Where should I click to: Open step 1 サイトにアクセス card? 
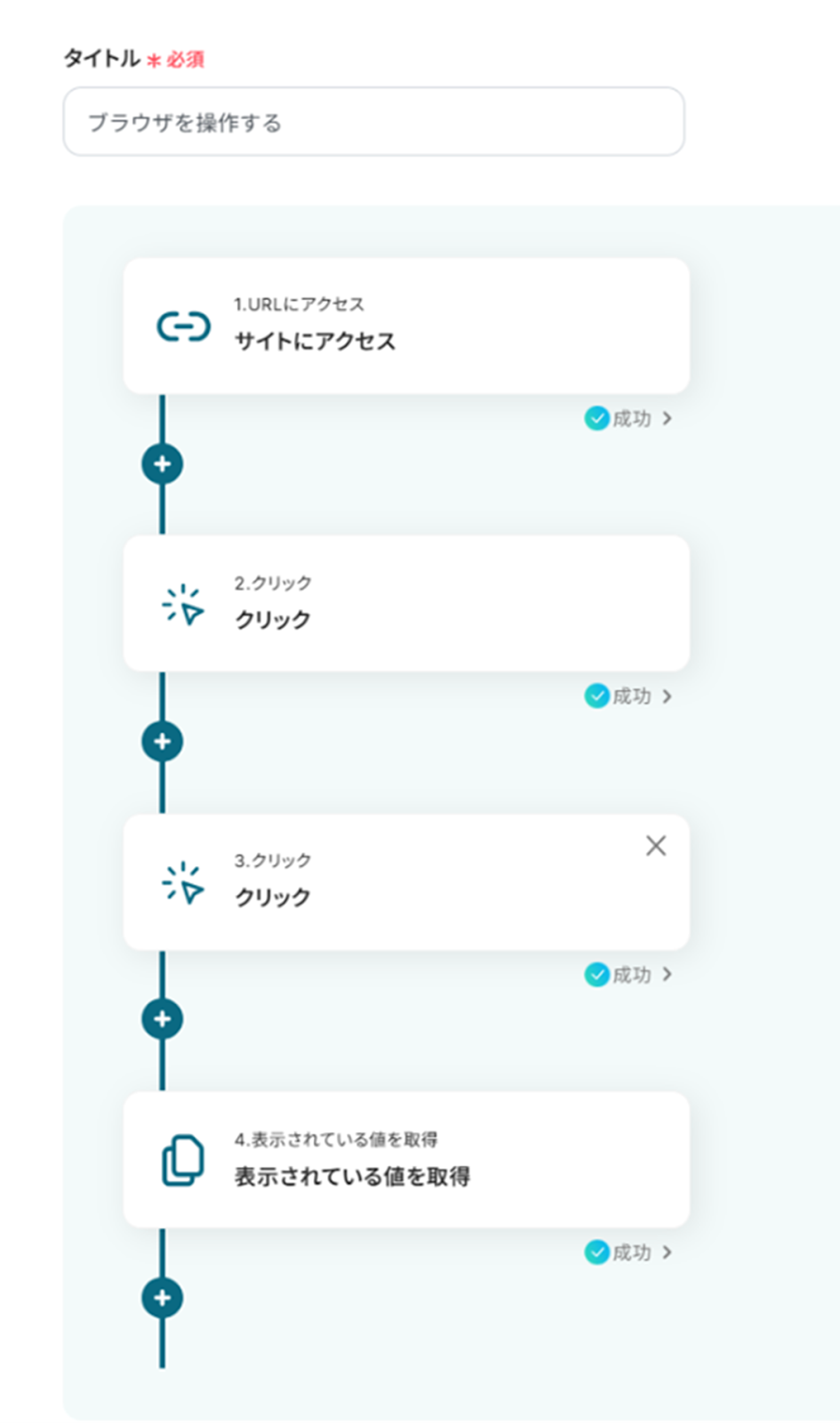pos(405,326)
